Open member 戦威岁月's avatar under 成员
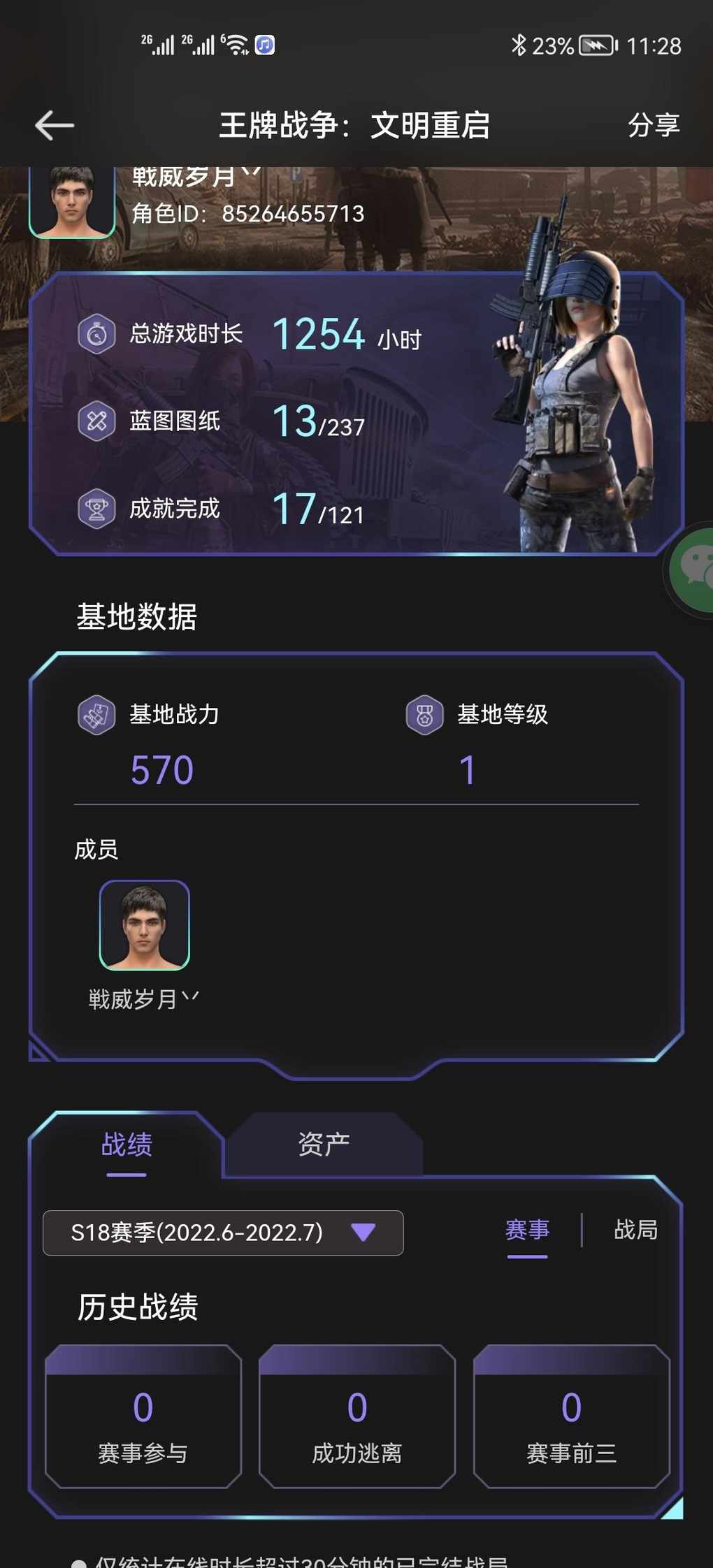Viewport: 713px width, 1568px height. point(145,925)
